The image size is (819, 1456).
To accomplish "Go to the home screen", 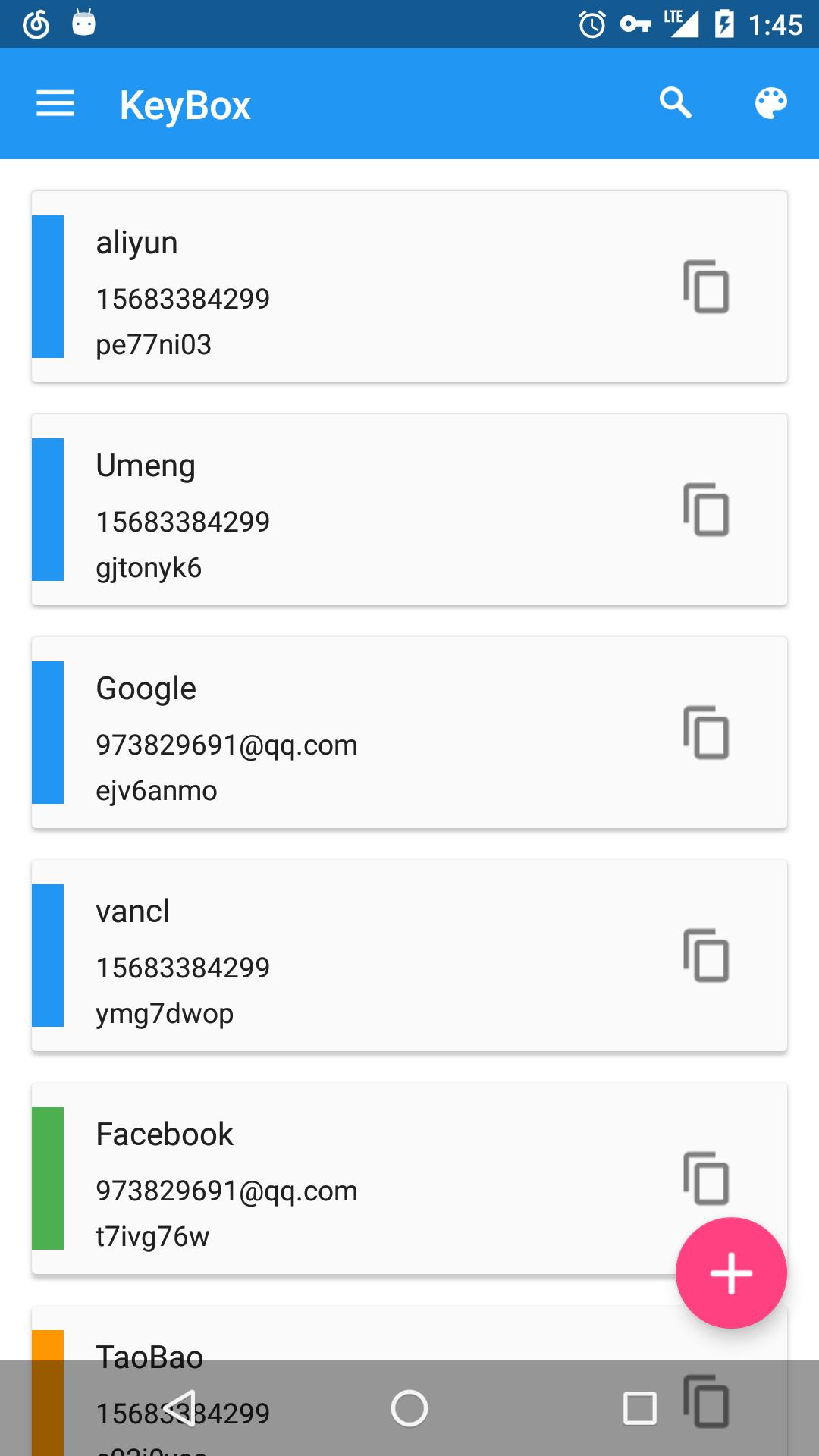I will click(x=409, y=1409).
